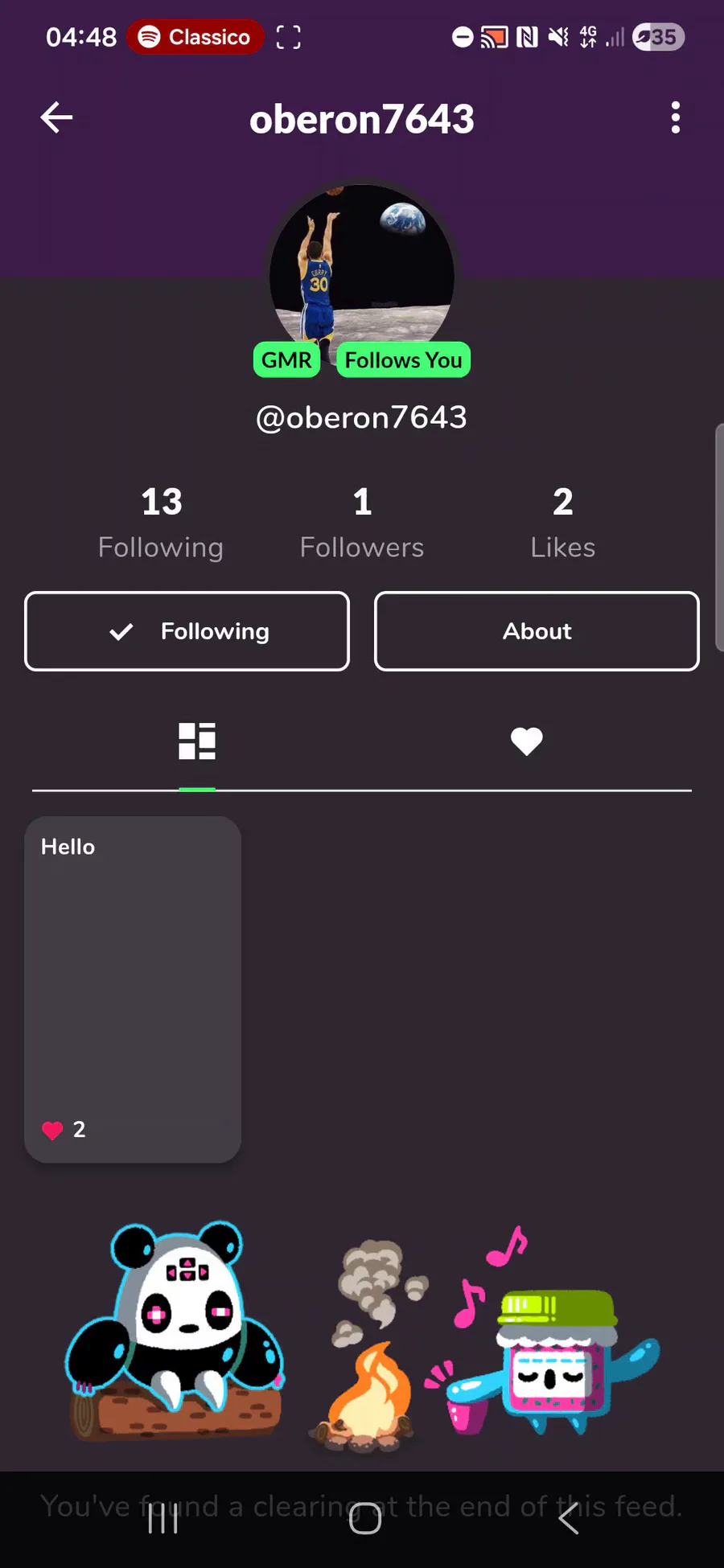View oberon7643's 13 Following list
The height and width of the screenshot is (1568, 724).
tap(161, 523)
